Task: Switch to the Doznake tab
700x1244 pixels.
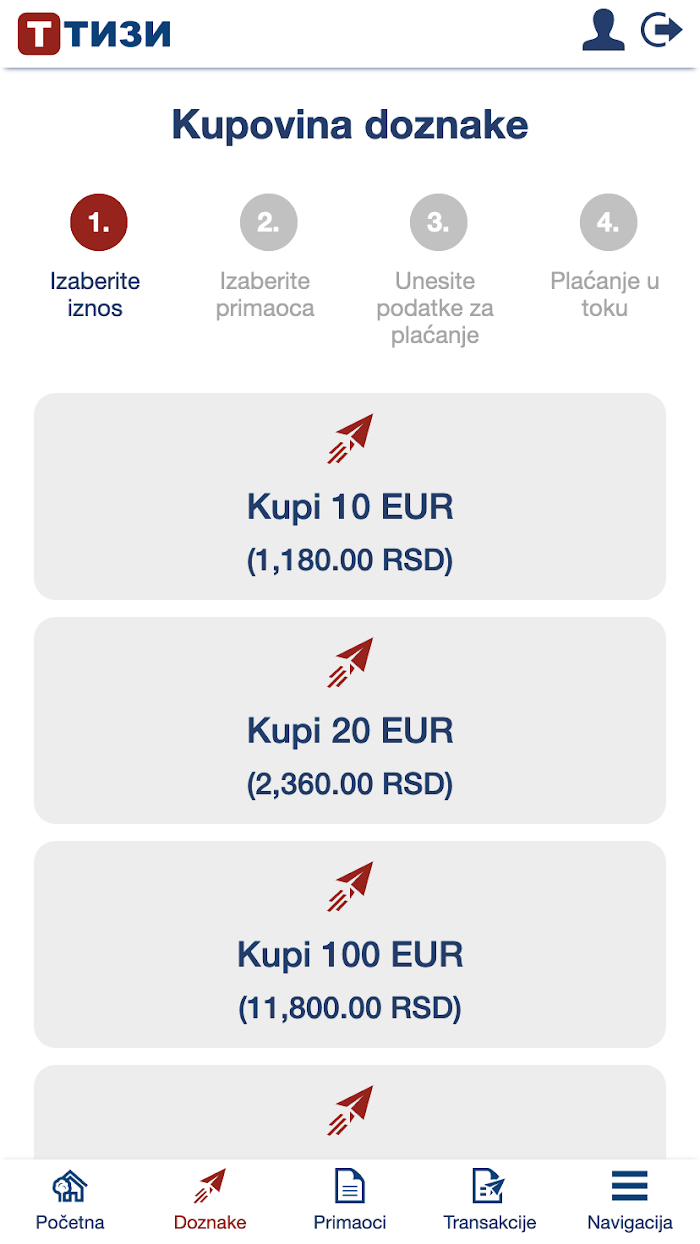Action: (210, 1201)
